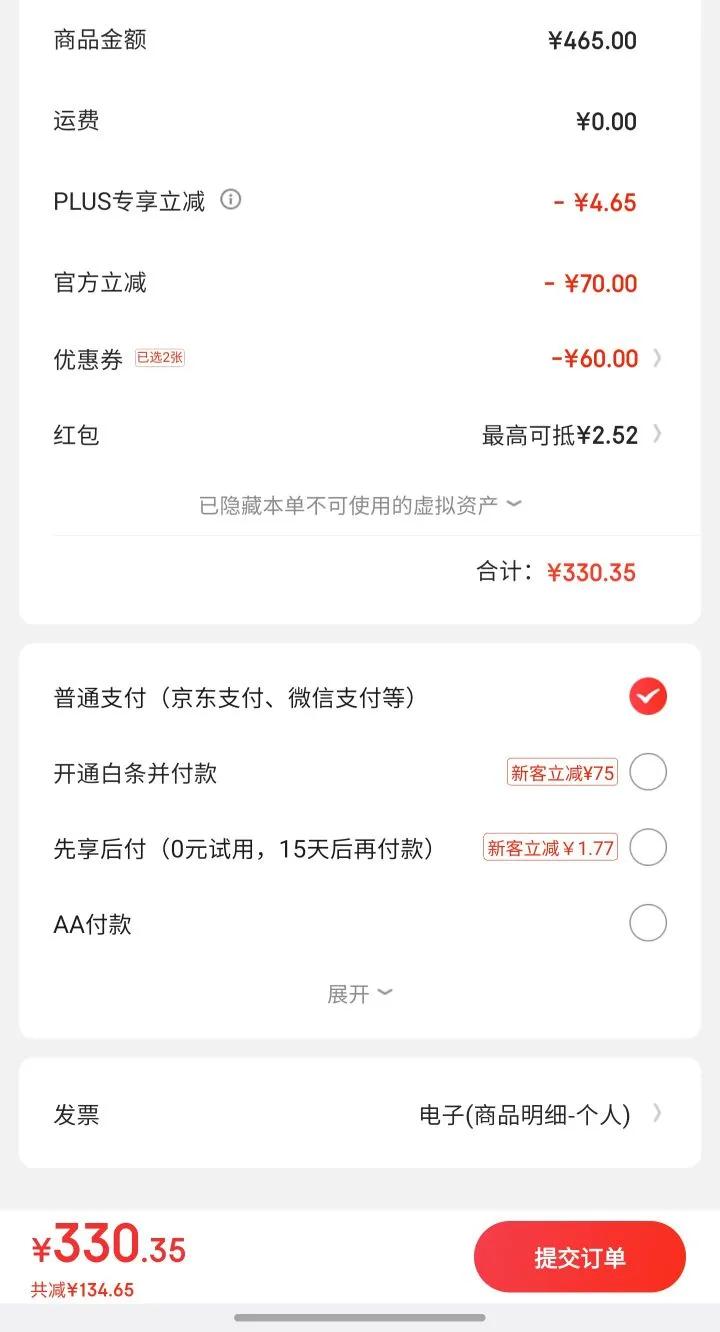Image resolution: width=720 pixels, height=1332 pixels.
Task: Expand more payment methods with 展开
Action: pos(360,994)
